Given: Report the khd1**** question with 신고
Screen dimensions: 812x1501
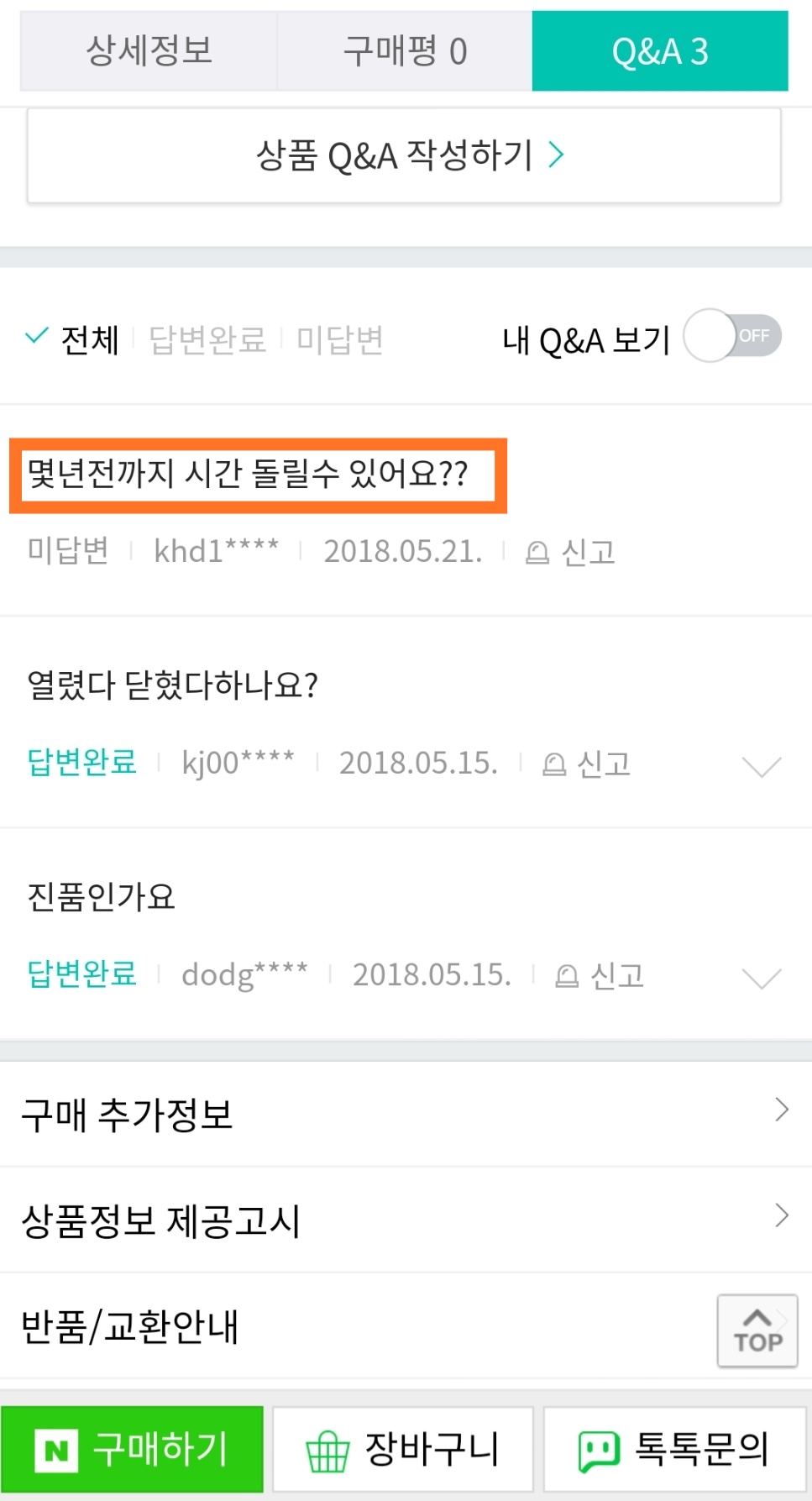Looking at the screenshot, I should 571,552.
